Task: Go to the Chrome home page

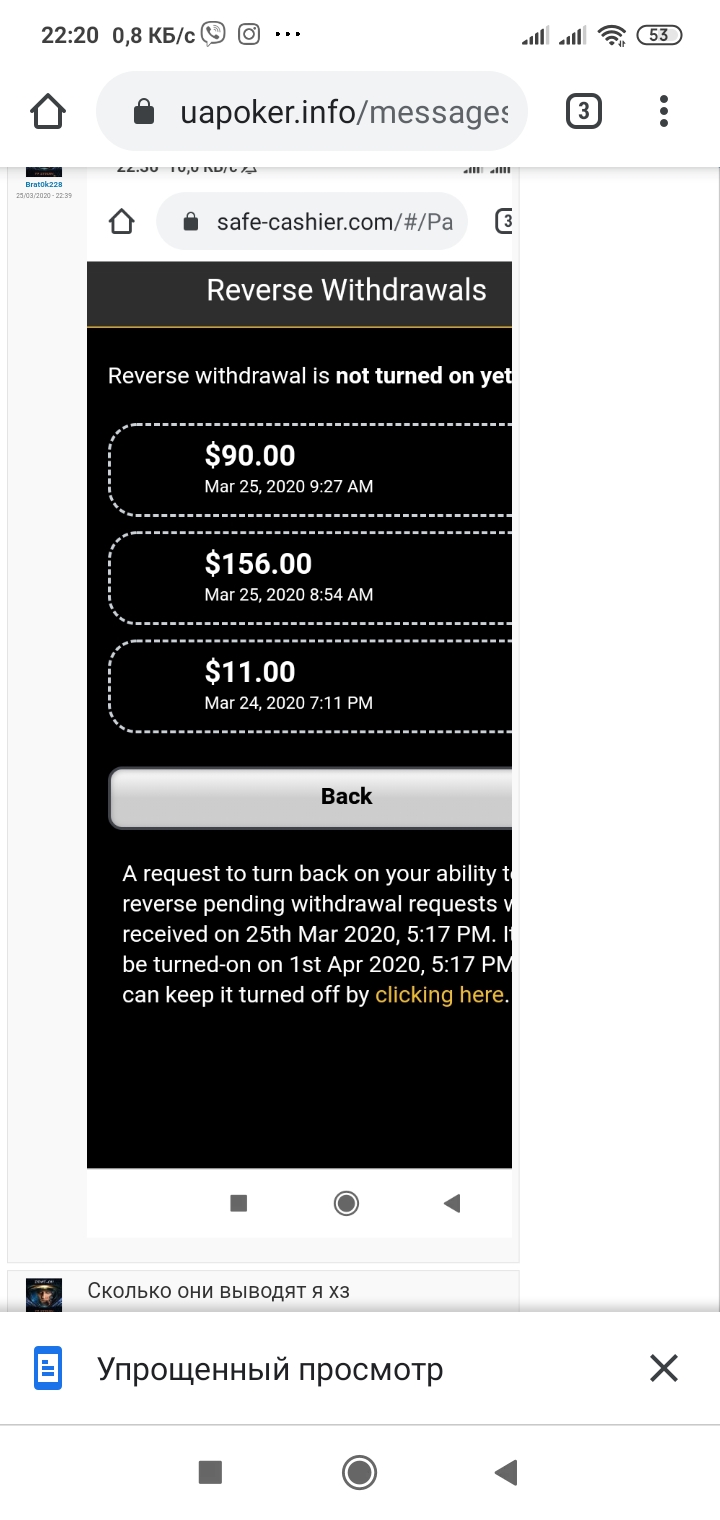Action: tap(48, 112)
